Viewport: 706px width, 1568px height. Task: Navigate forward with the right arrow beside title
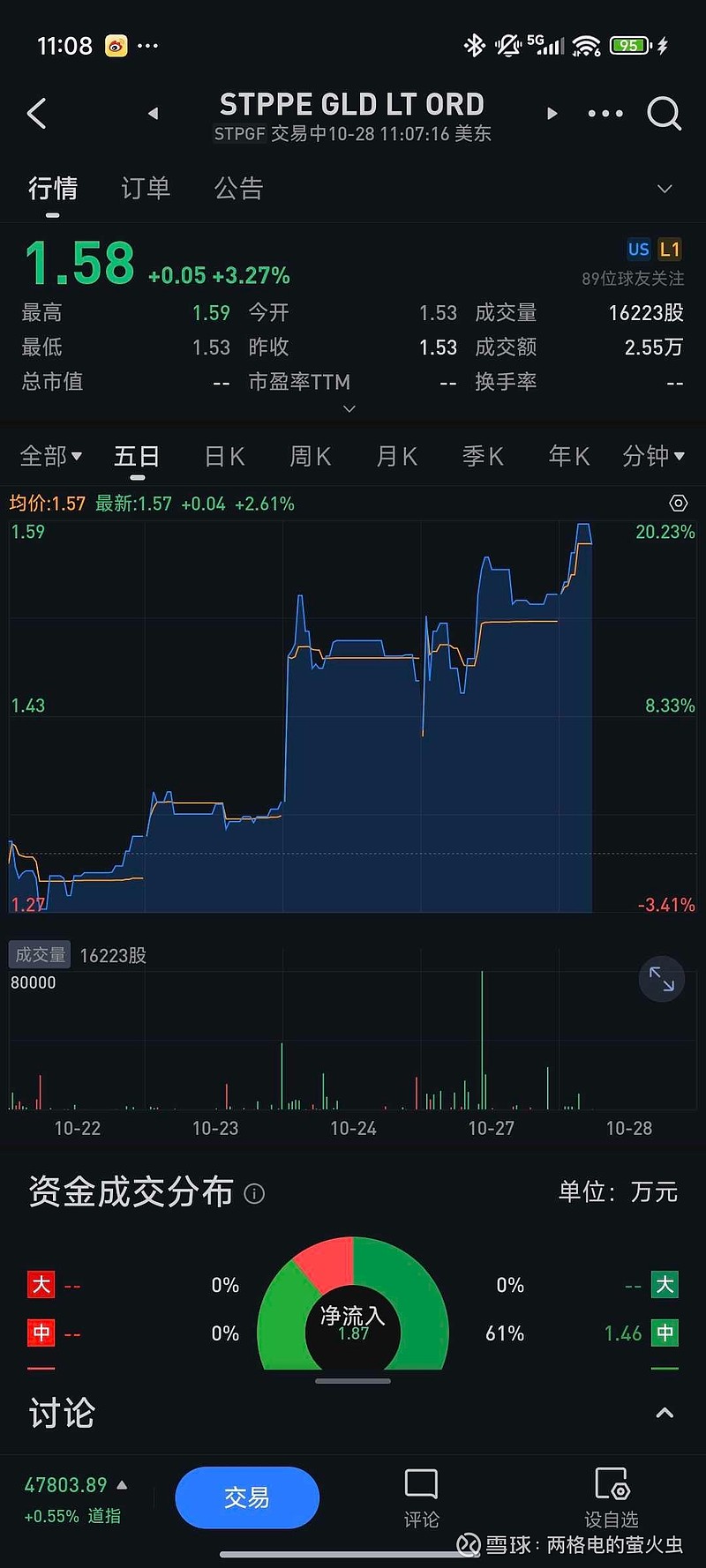point(552,114)
